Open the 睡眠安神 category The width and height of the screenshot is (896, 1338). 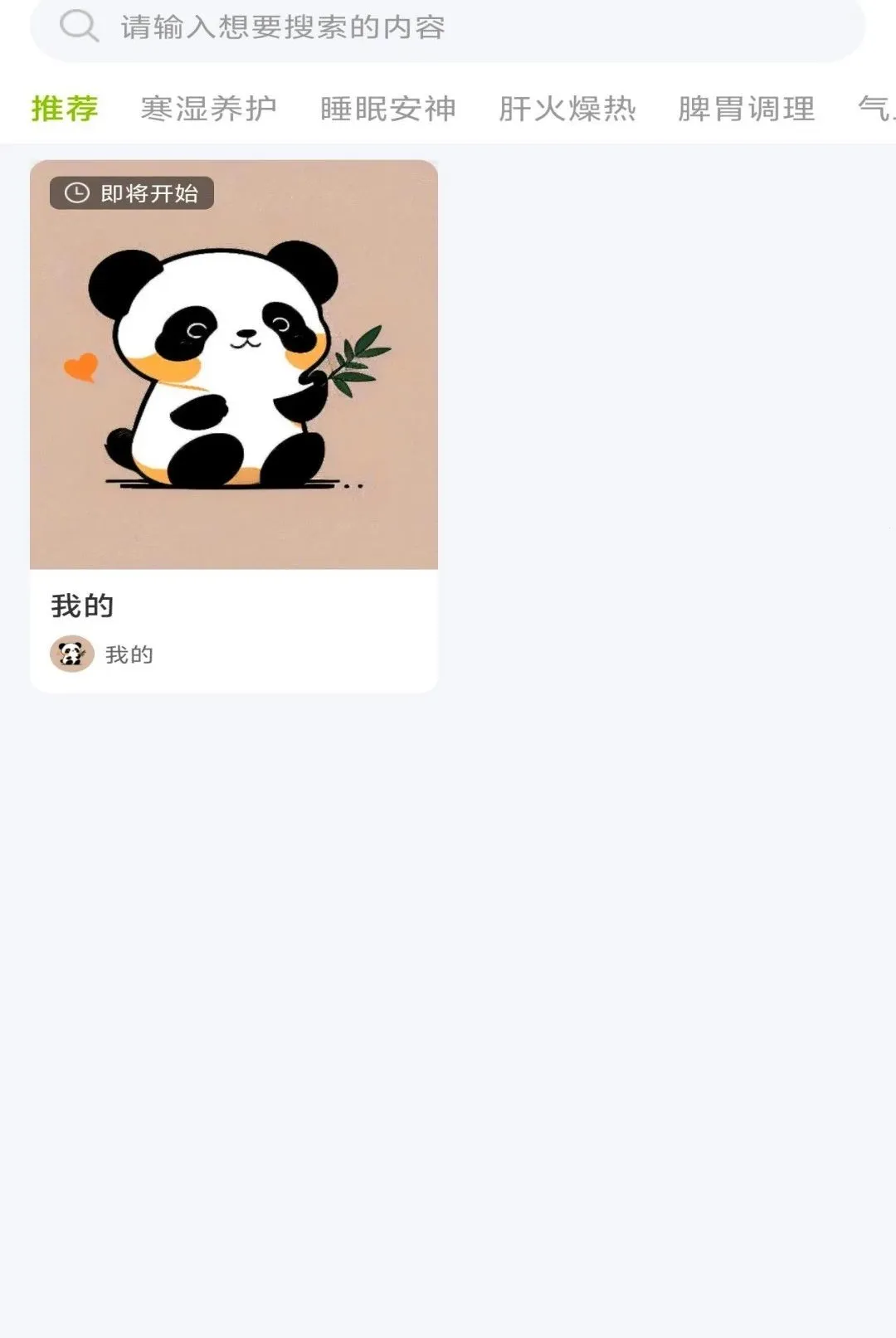(388, 109)
